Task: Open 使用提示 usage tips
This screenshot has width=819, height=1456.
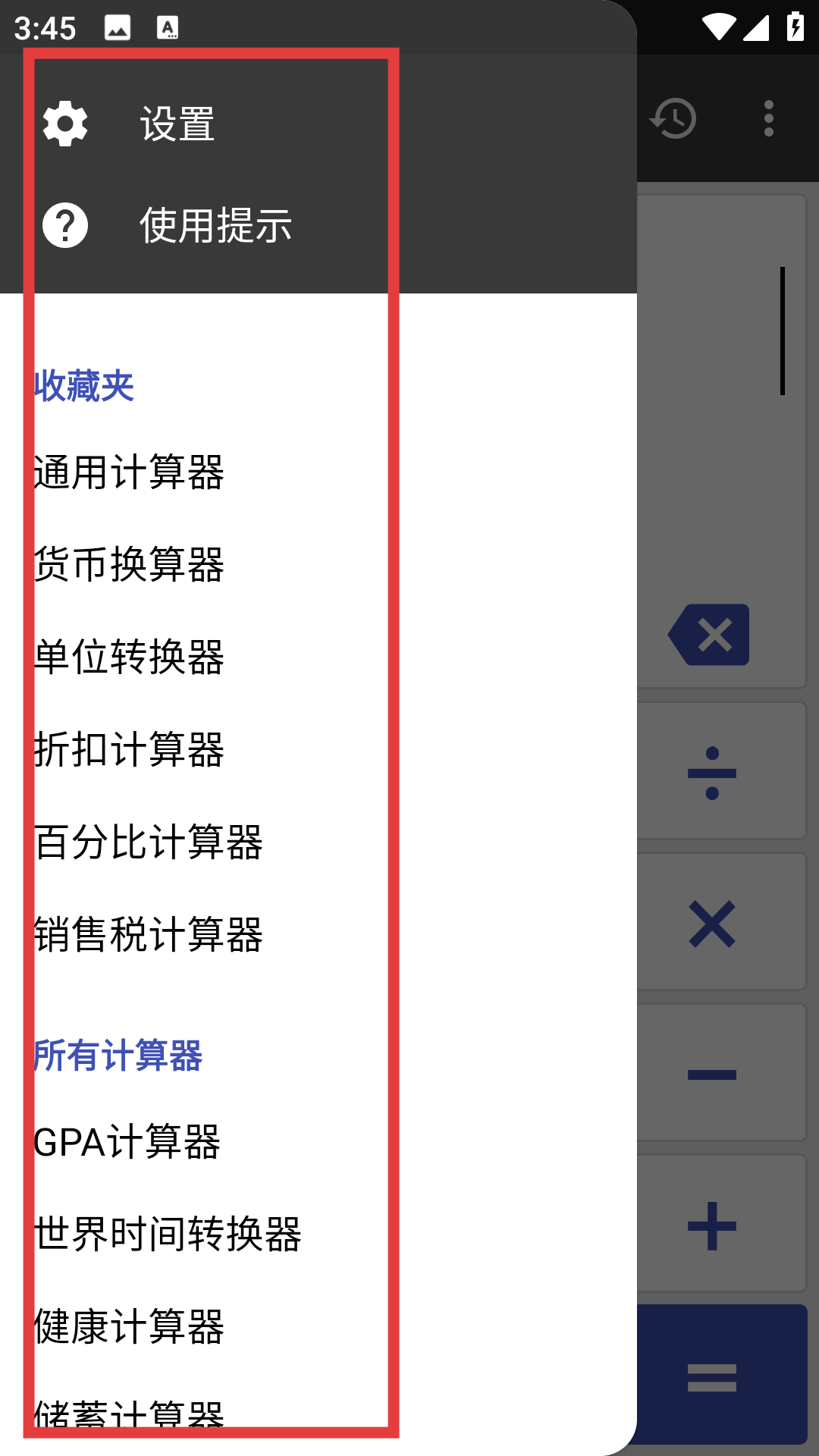Action: coord(318,225)
